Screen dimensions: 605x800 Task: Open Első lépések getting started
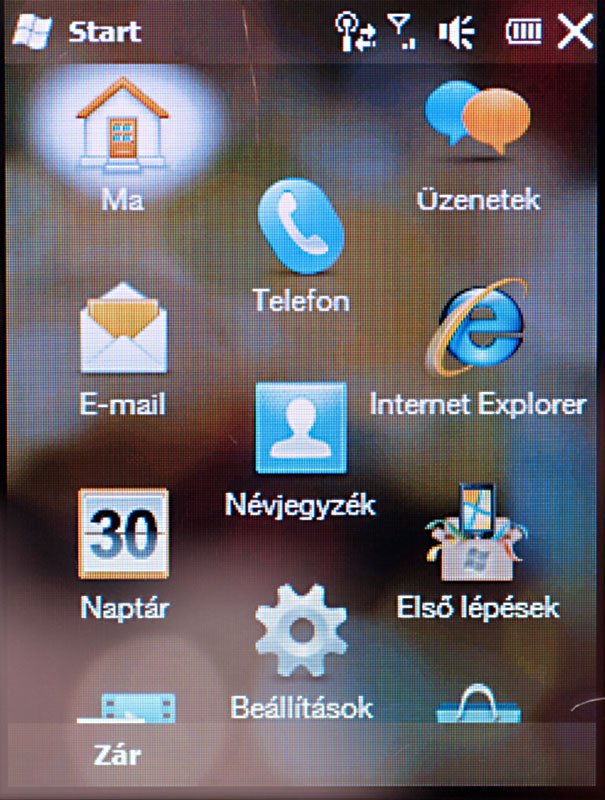pyautogui.click(x=477, y=534)
